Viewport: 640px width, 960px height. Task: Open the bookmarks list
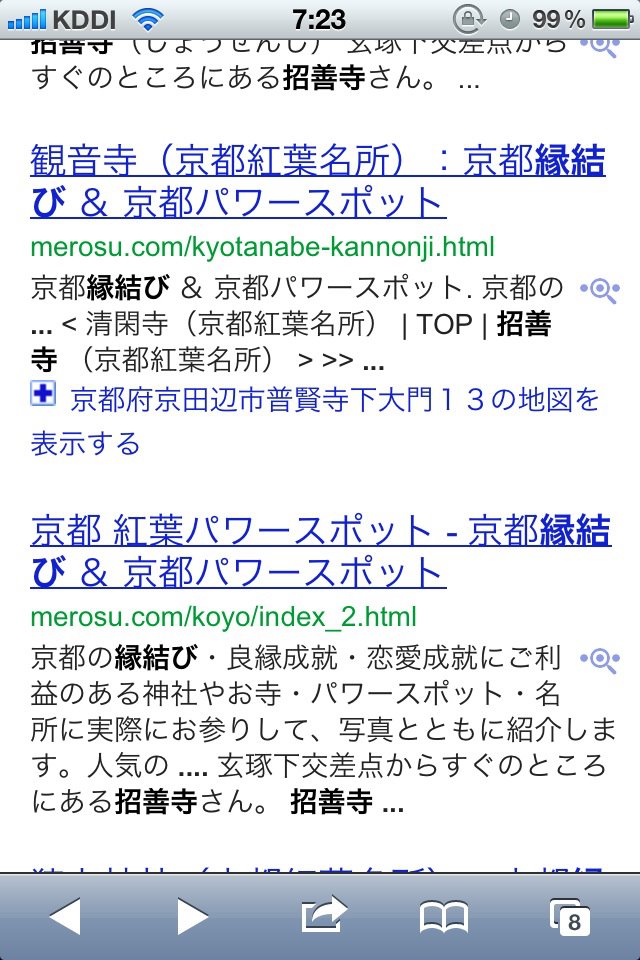click(444, 916)
